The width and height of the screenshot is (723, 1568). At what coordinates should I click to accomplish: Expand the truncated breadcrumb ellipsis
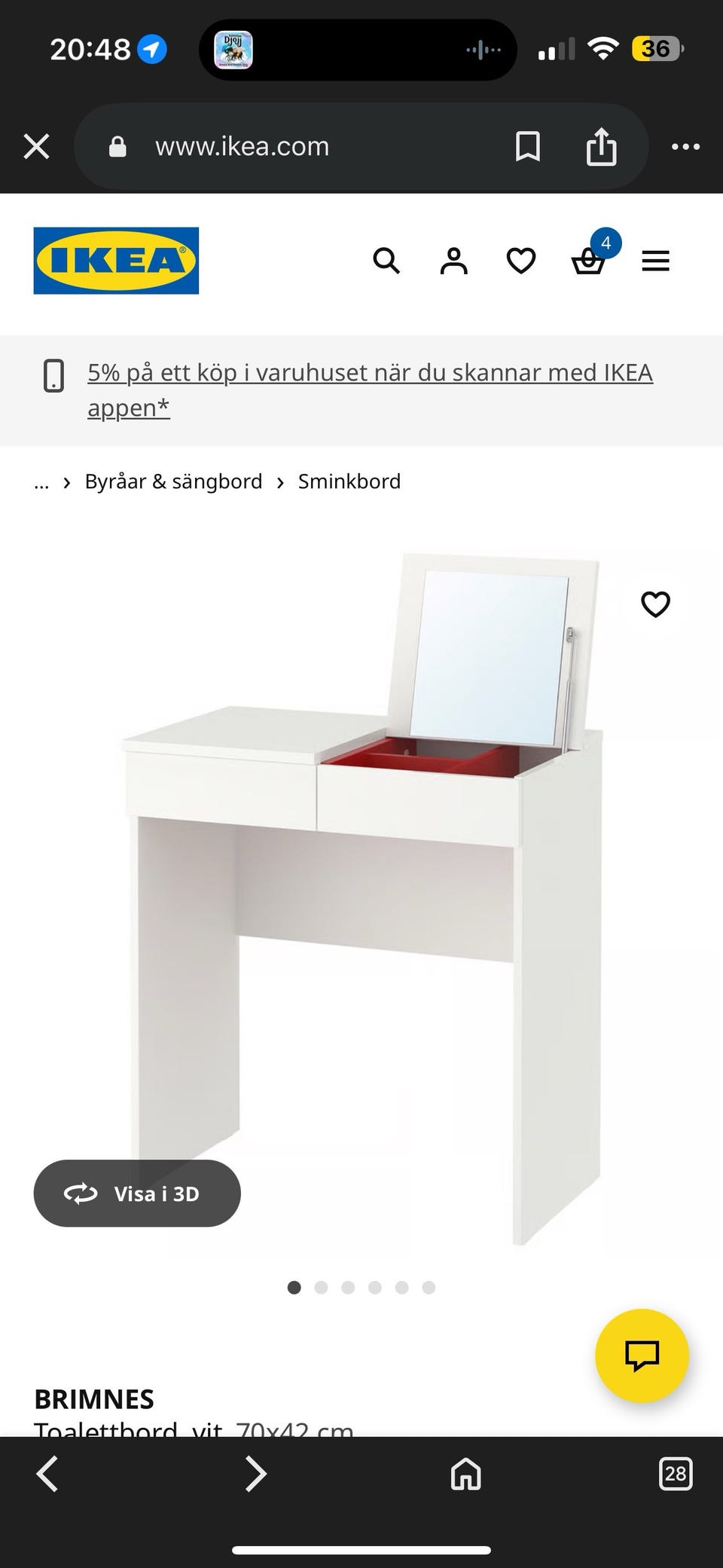click(41, 481)
